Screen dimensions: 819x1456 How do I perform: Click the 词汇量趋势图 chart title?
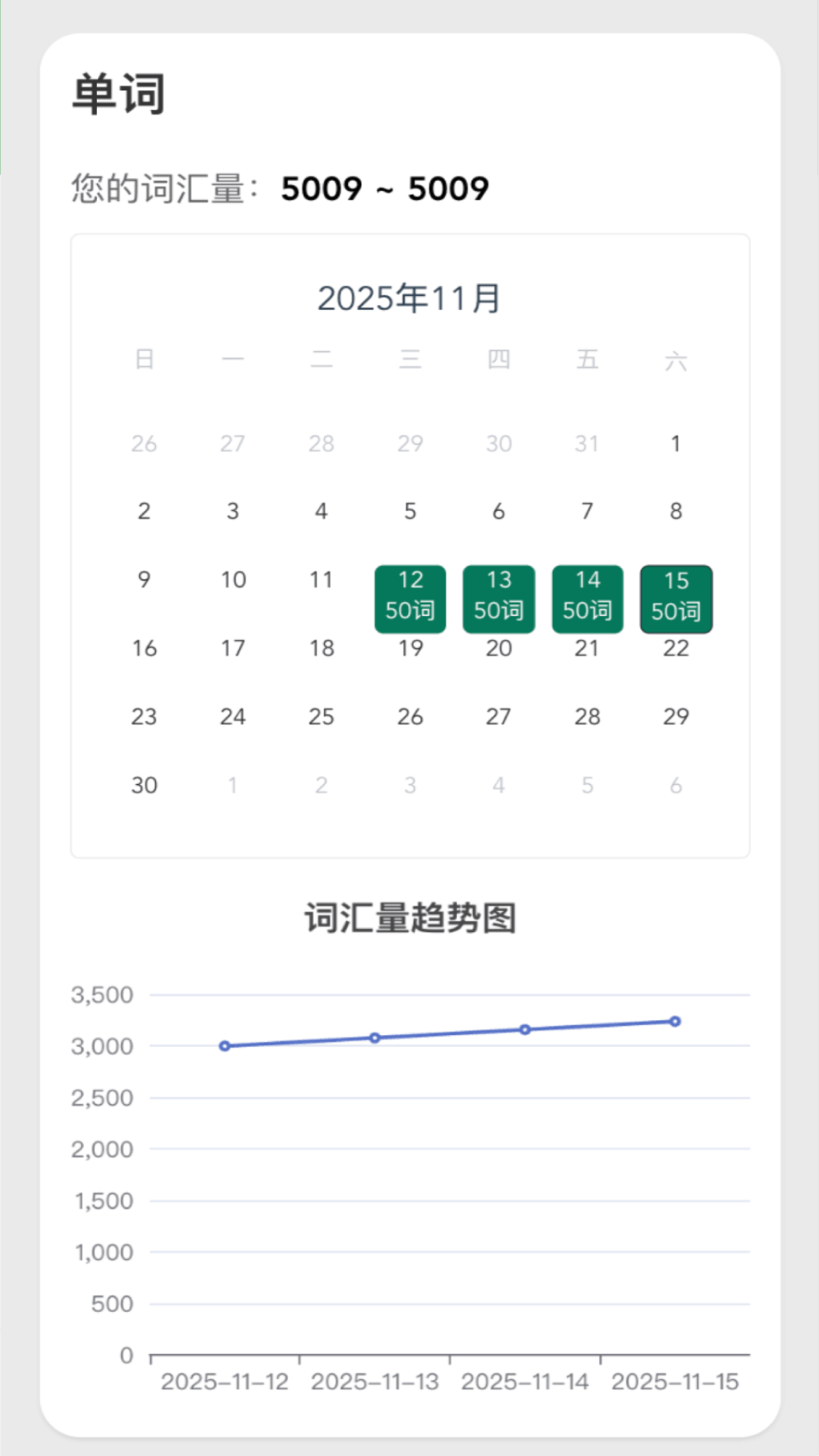tap(409, 916)
